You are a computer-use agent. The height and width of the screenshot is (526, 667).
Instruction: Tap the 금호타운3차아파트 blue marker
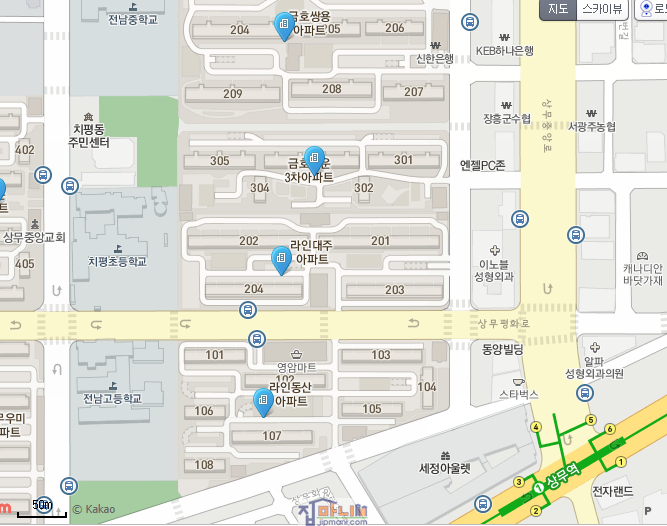coord(314,159)
